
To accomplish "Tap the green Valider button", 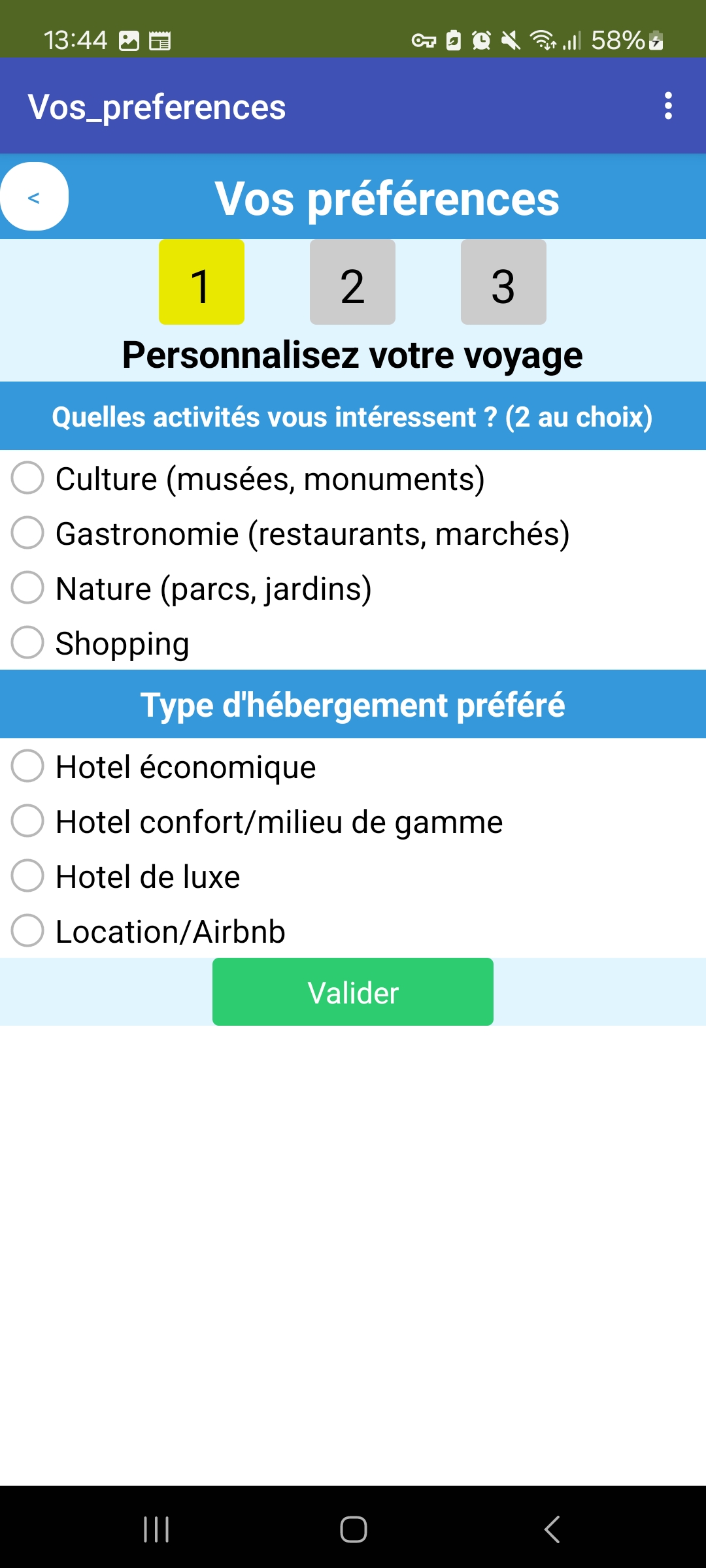I will coord(353,992).
